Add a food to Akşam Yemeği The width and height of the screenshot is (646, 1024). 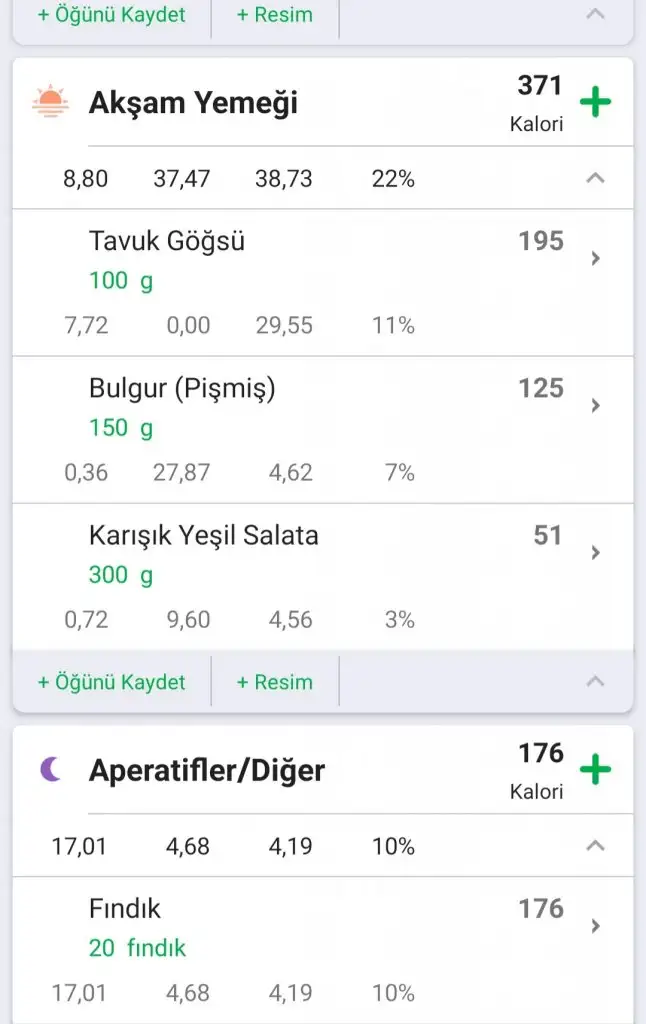(595, 103)
